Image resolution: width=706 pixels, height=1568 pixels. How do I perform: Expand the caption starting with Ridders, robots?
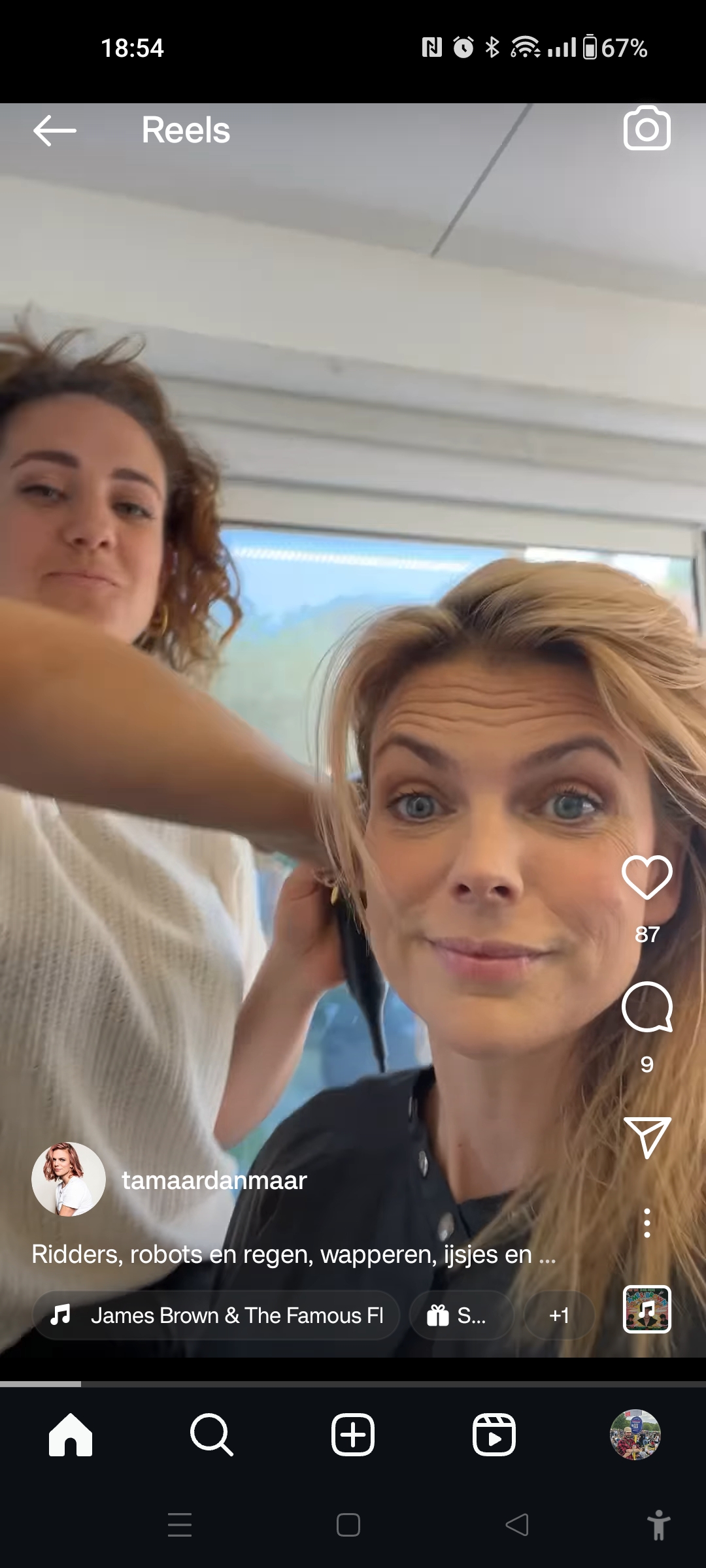pyautogui.click(x=294, y=1254)
